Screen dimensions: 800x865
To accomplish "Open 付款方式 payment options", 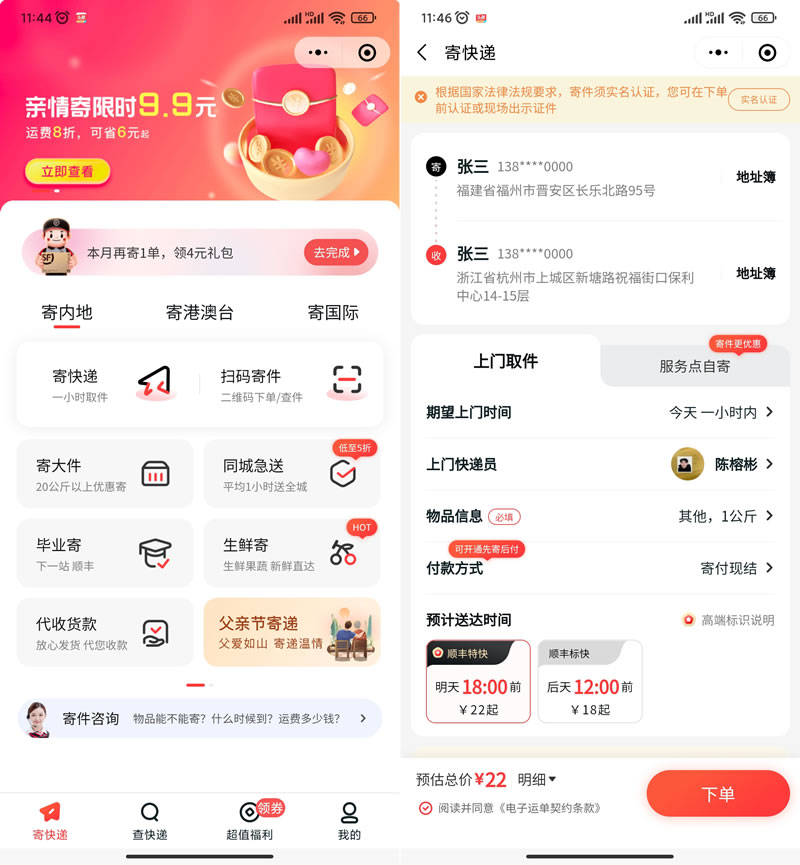I will click(x=600, y=568).
